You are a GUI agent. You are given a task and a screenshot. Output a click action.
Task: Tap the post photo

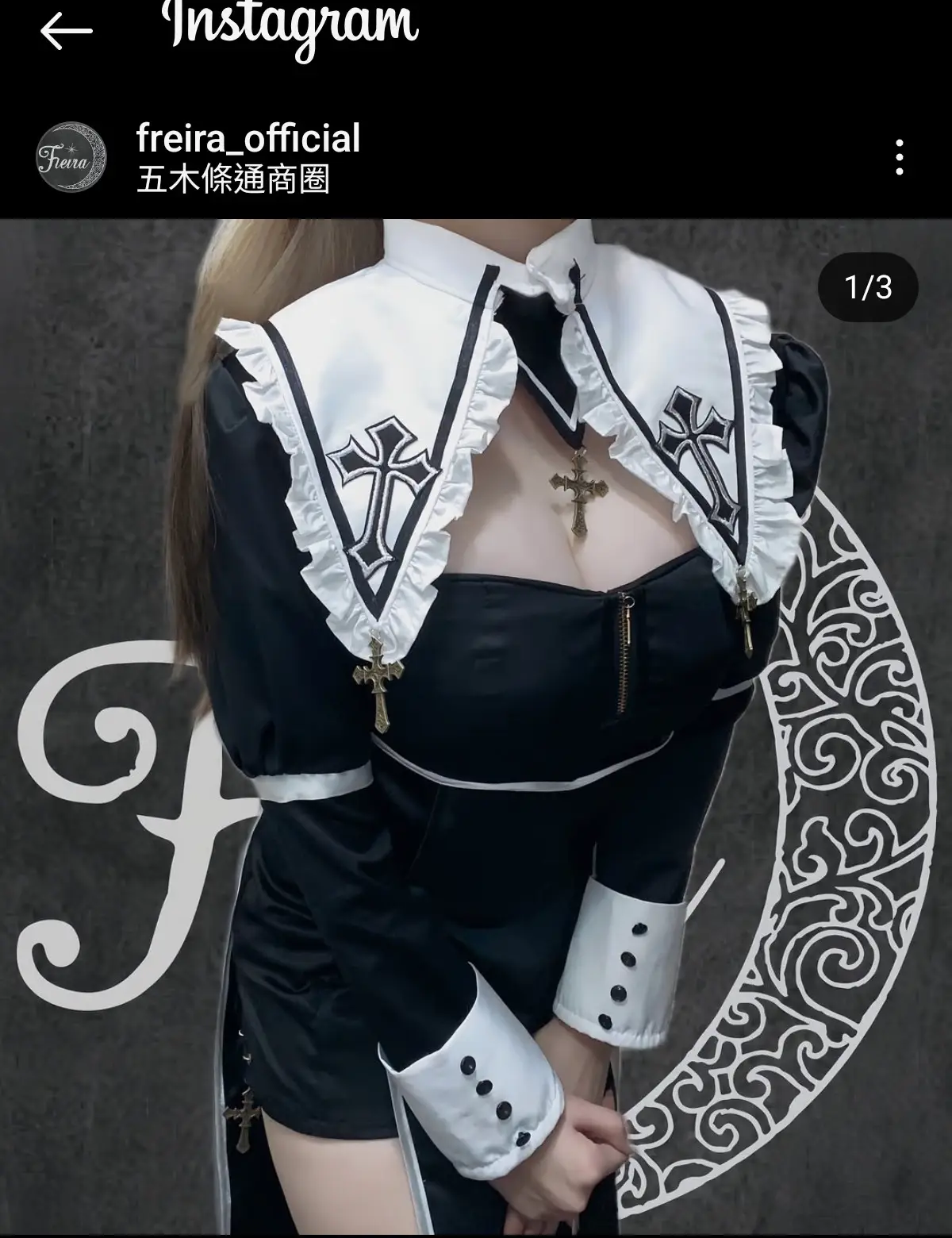coord(476,726)
